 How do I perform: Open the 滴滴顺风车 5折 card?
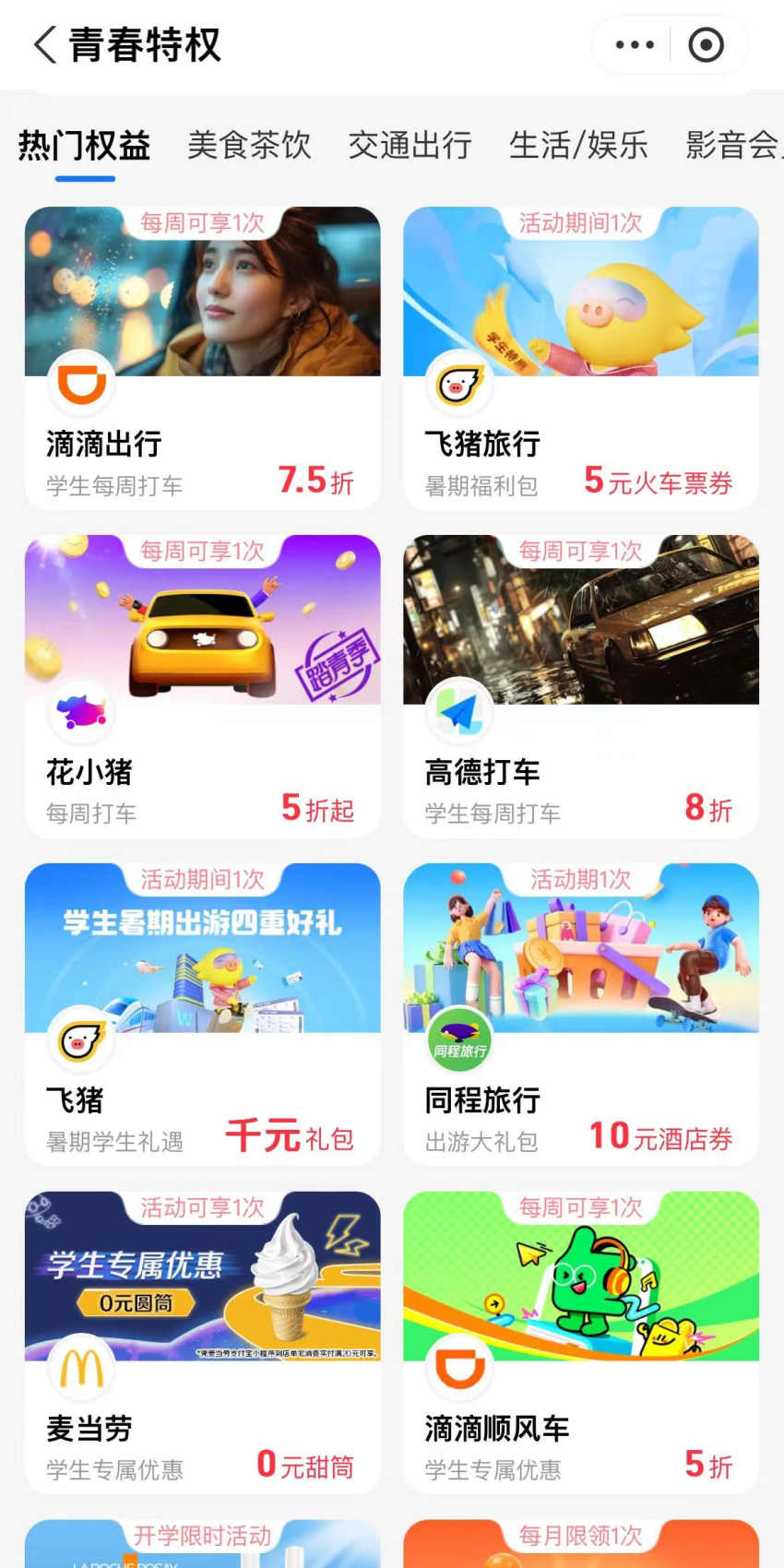(581, 1343)
